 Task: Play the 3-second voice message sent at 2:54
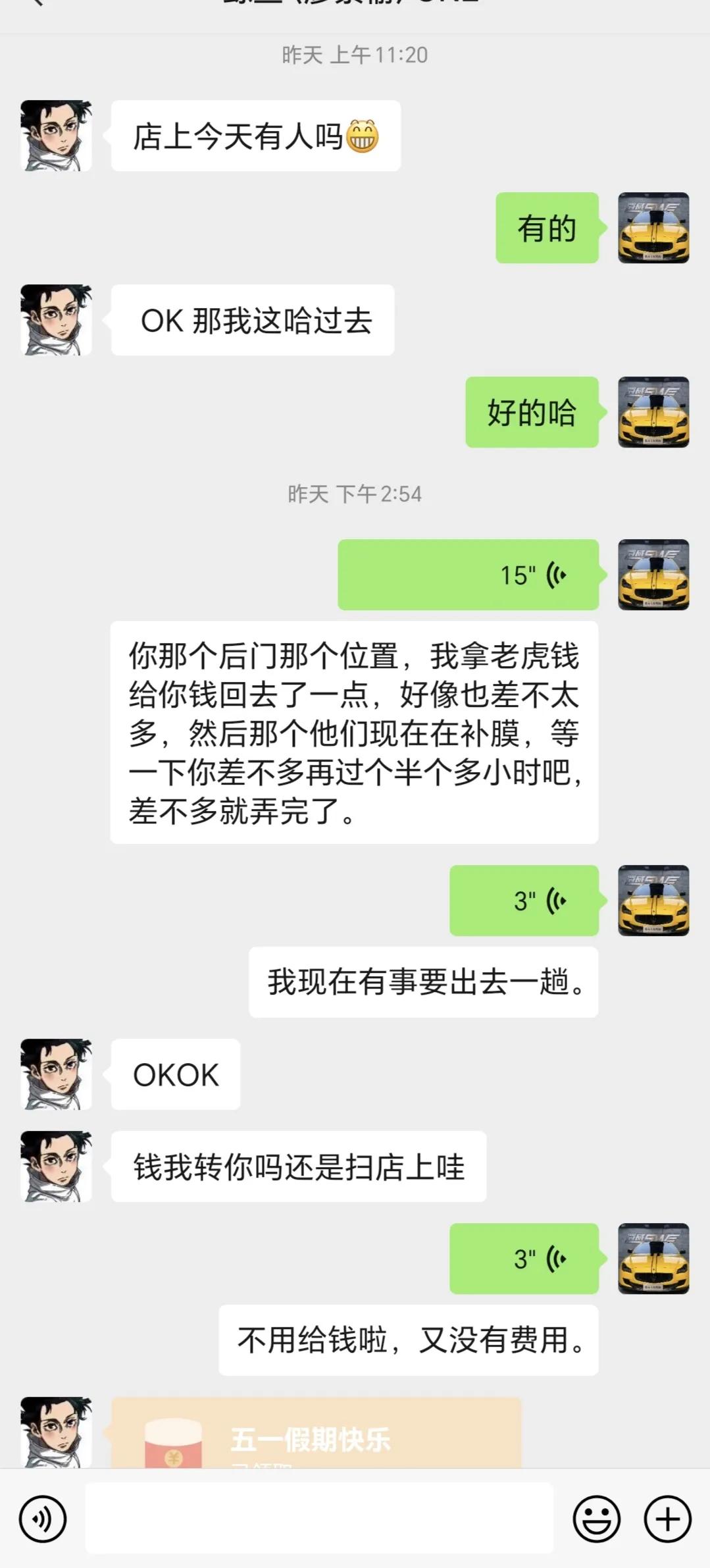(x=524, y=901)
